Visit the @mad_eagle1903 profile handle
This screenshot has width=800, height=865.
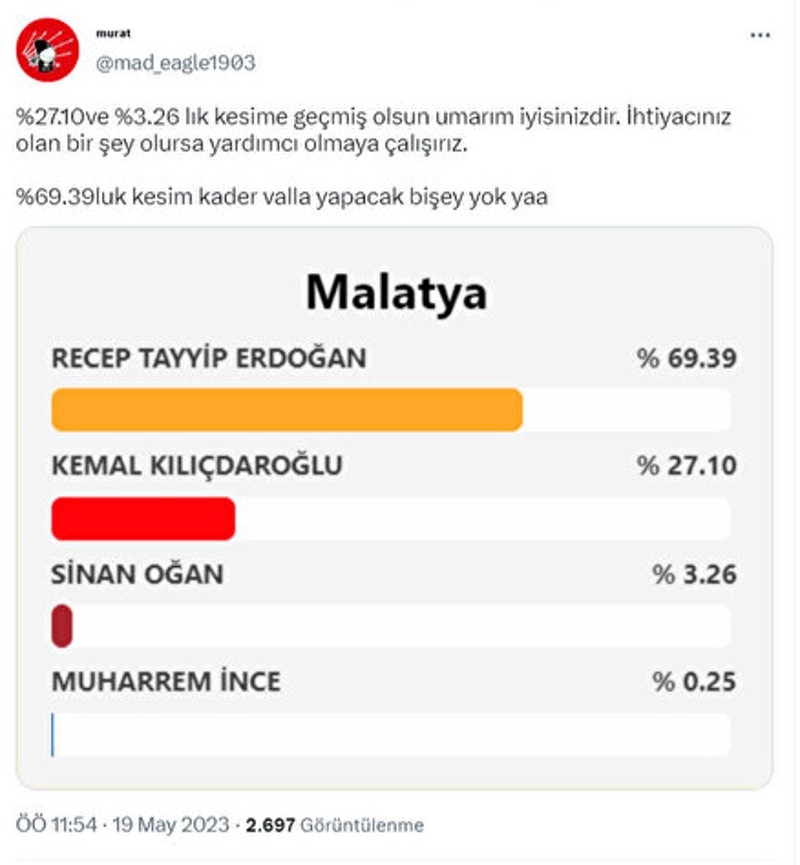pos(175,62)
